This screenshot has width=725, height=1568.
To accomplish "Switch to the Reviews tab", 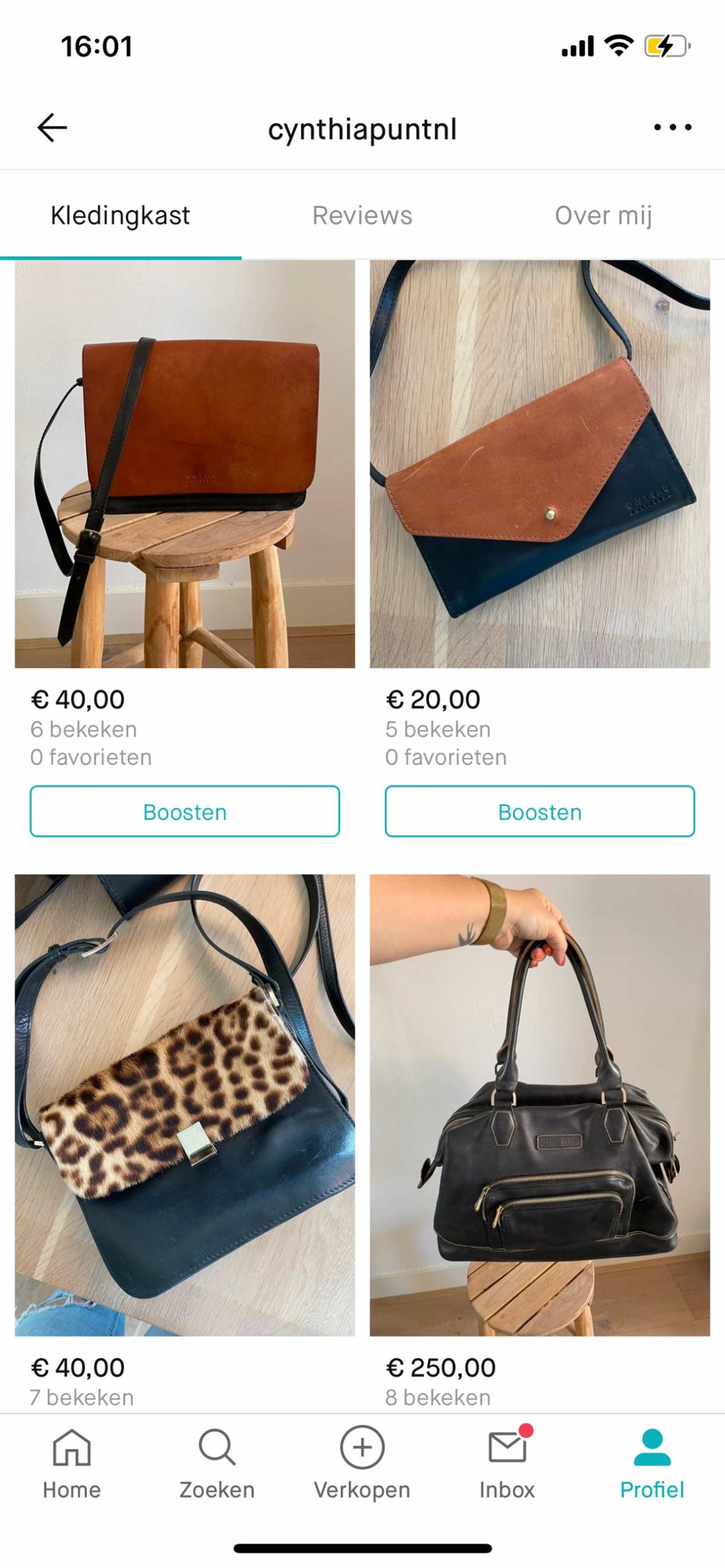I will [x=362, y=216].
